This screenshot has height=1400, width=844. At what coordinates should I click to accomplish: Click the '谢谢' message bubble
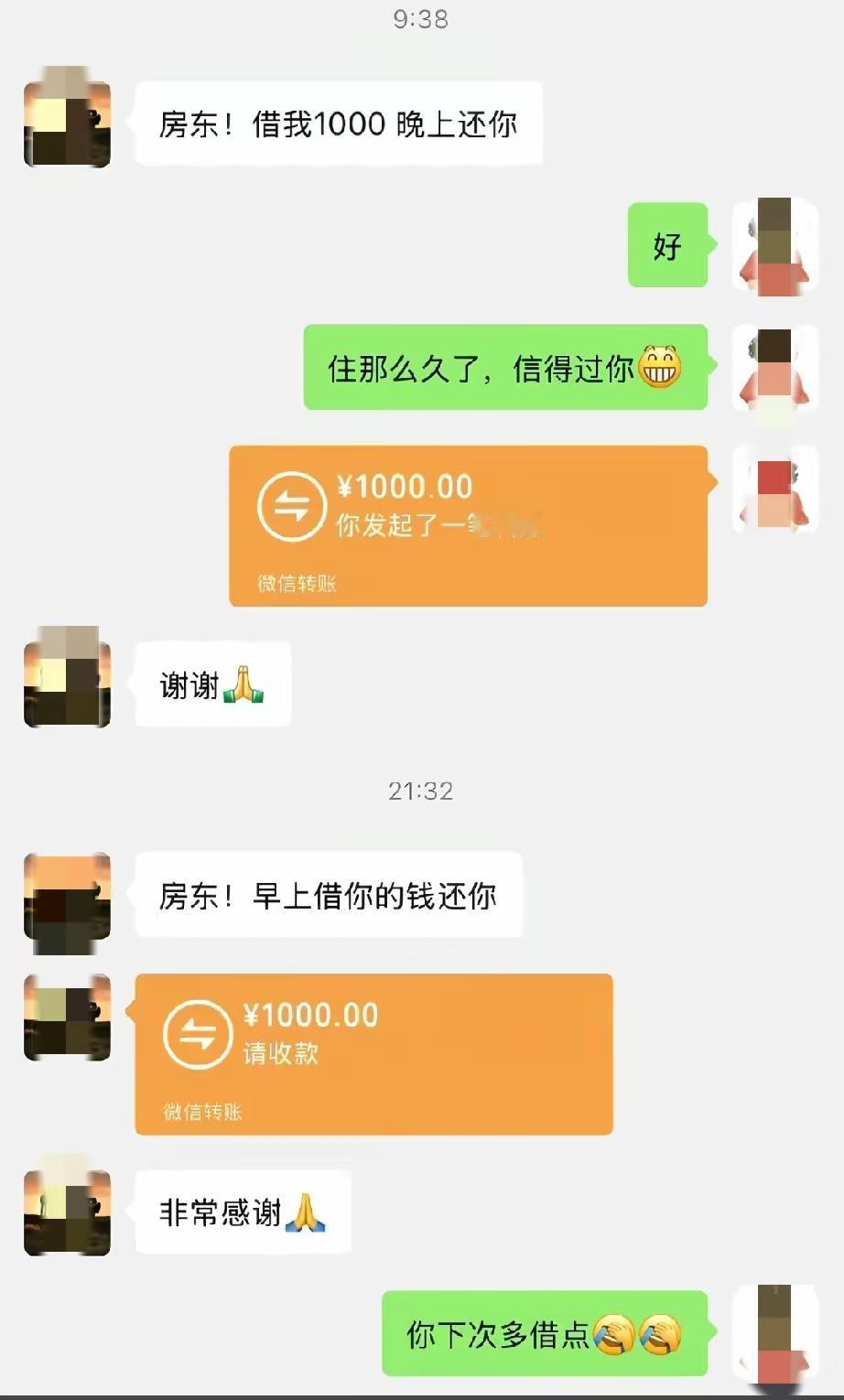click(211, 684)
